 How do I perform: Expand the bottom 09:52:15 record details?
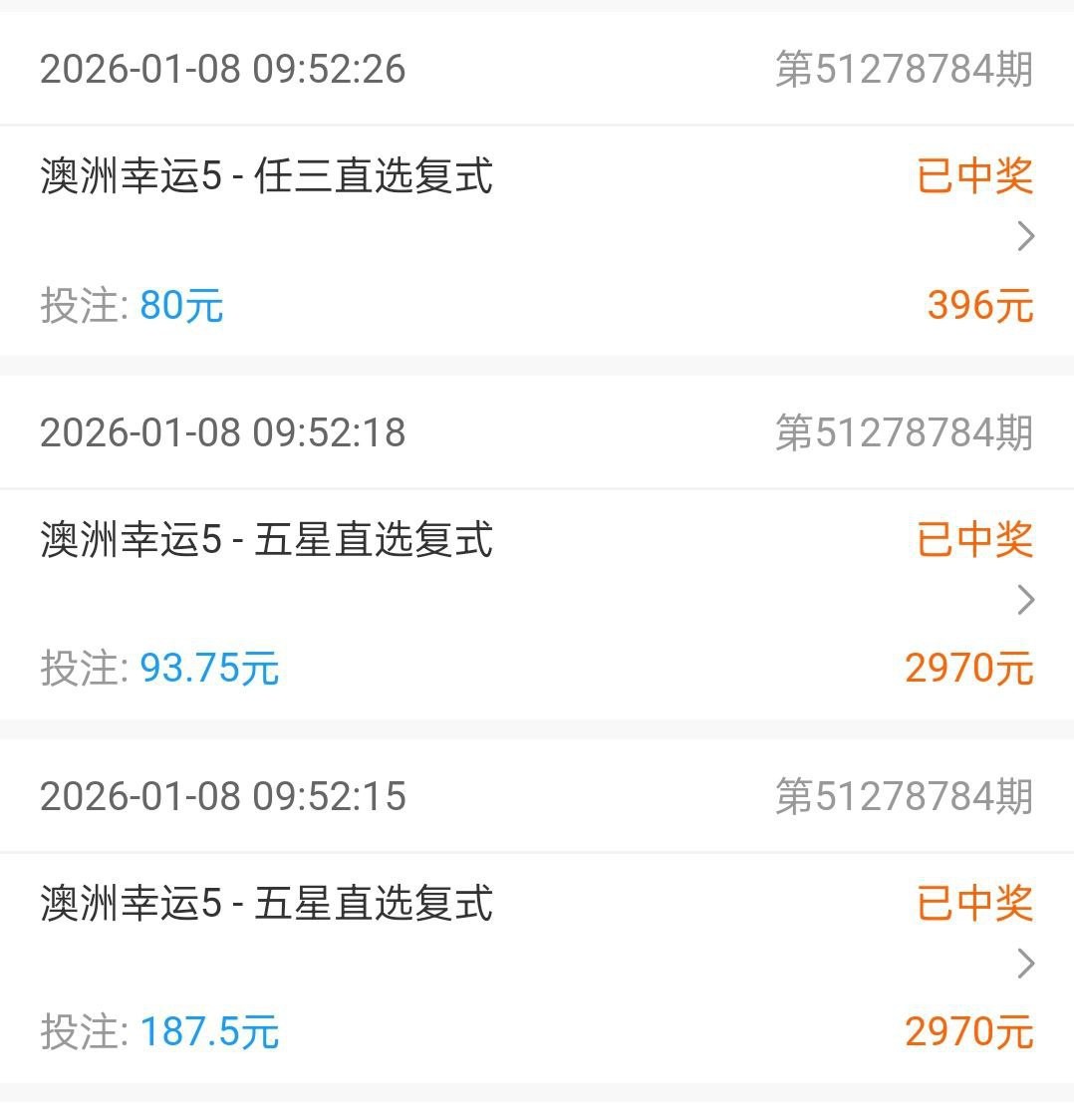[1024, 964]
